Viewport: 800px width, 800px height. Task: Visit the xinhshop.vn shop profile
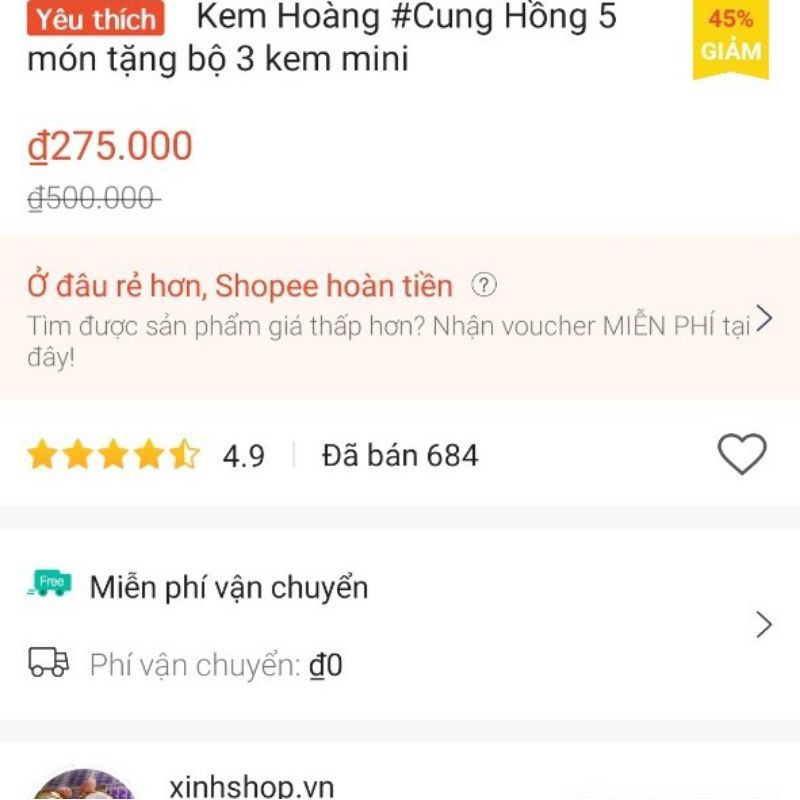(252, 786)
